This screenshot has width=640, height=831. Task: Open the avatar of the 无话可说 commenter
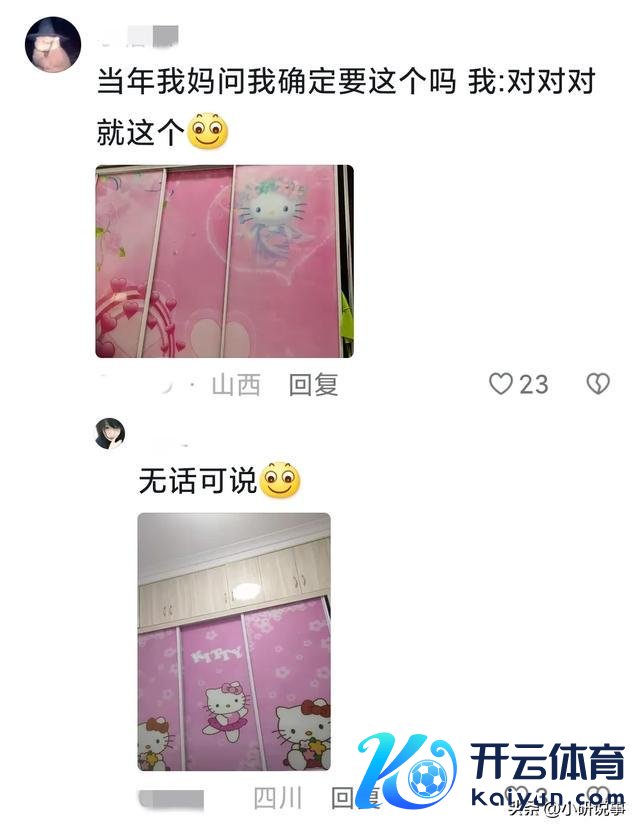(x=110, y=434)
